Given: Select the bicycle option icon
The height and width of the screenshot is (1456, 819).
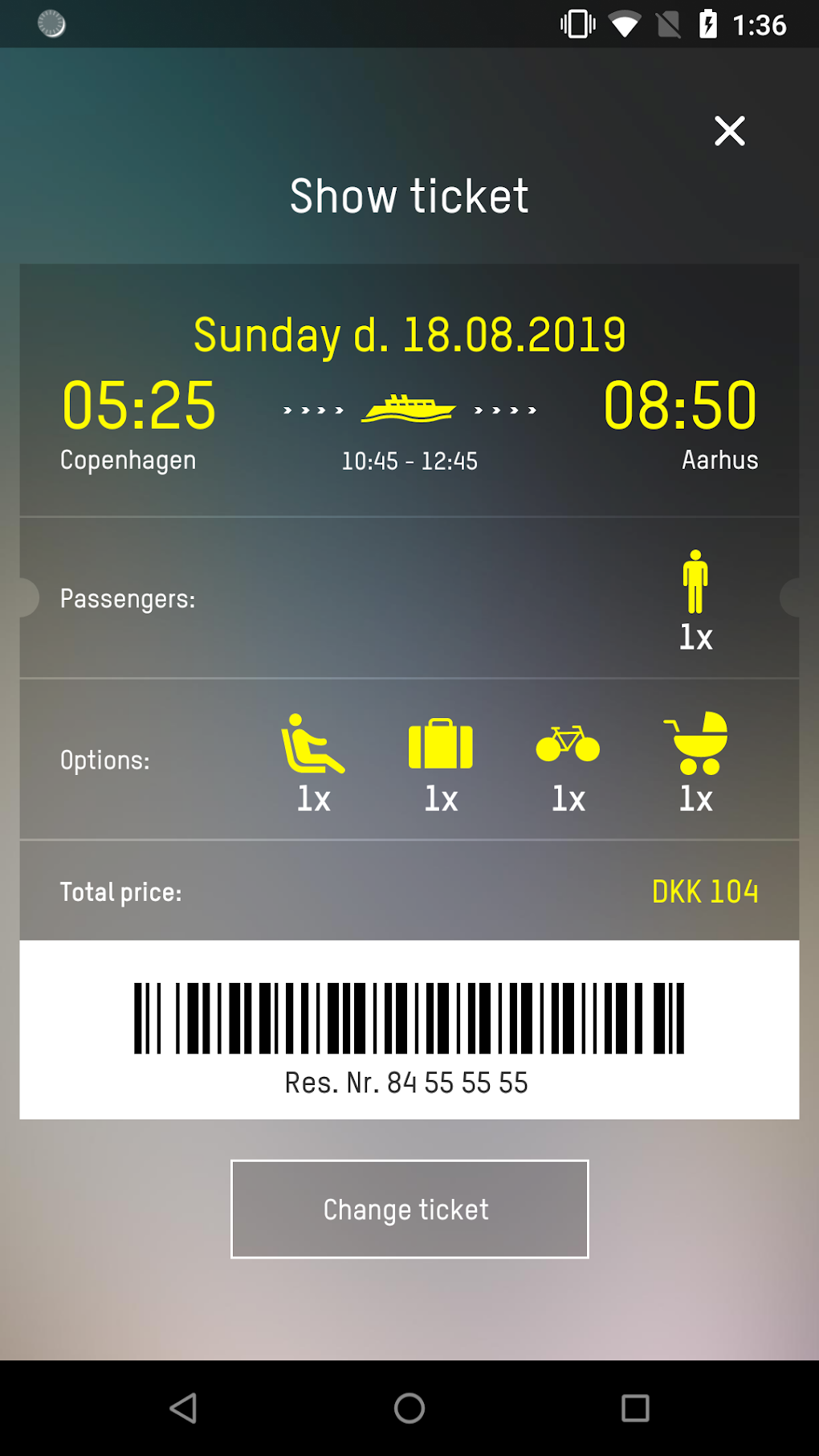Looking at the screenshot, I should [x=568, y=747].
